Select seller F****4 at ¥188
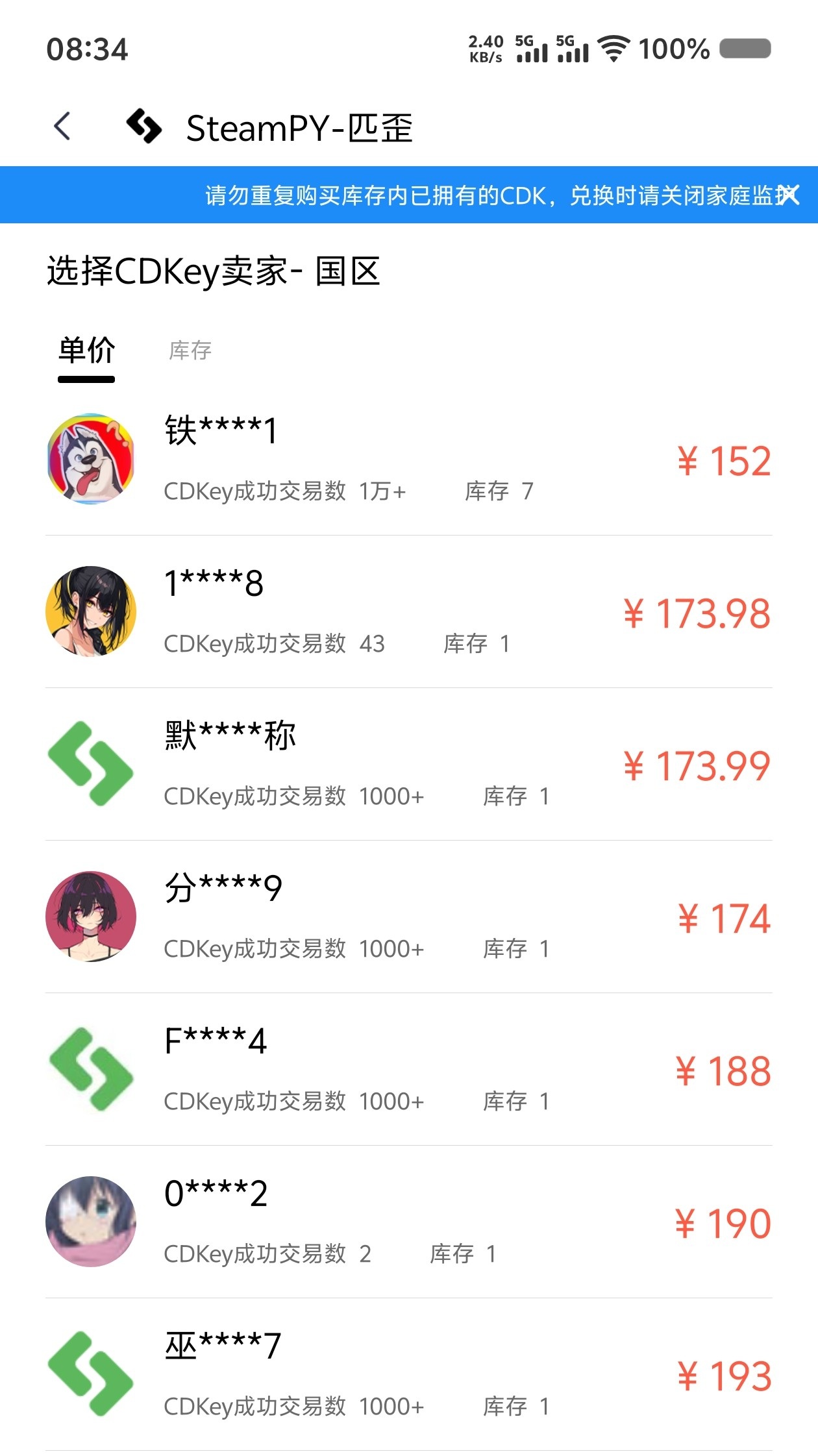The width and height of the screenshot is (818, 1456). (409, 1070)
